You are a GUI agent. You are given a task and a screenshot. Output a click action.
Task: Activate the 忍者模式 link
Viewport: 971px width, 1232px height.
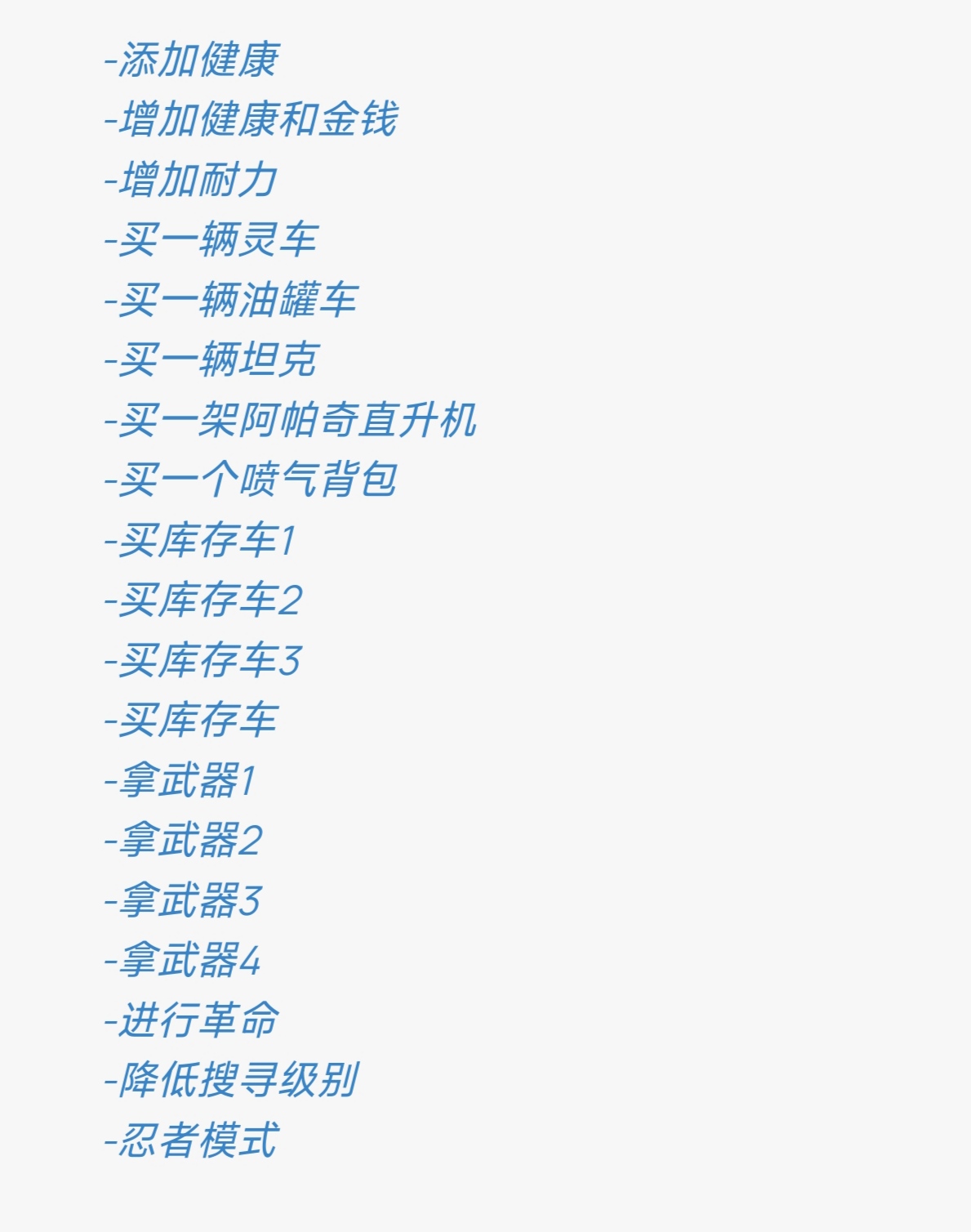tap(193, 1140)
